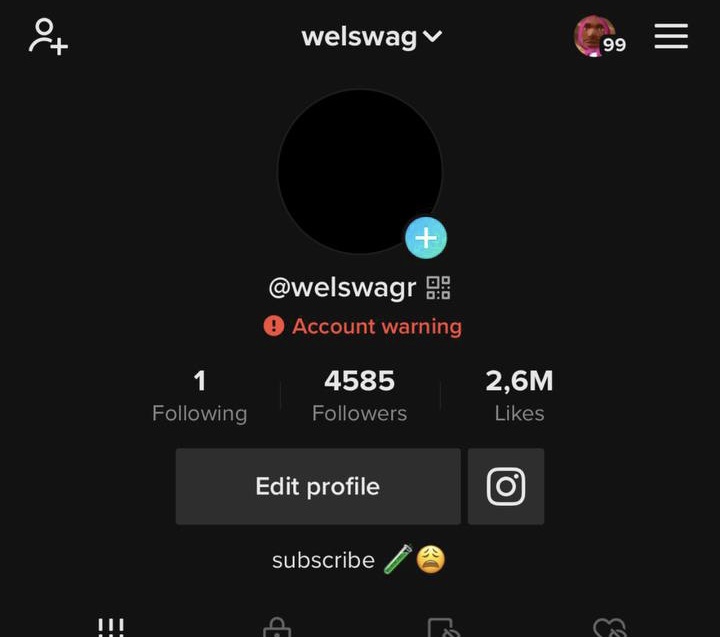Open the QR code next to @welswagr
720x637 pixels.
[x=439, y=288]
